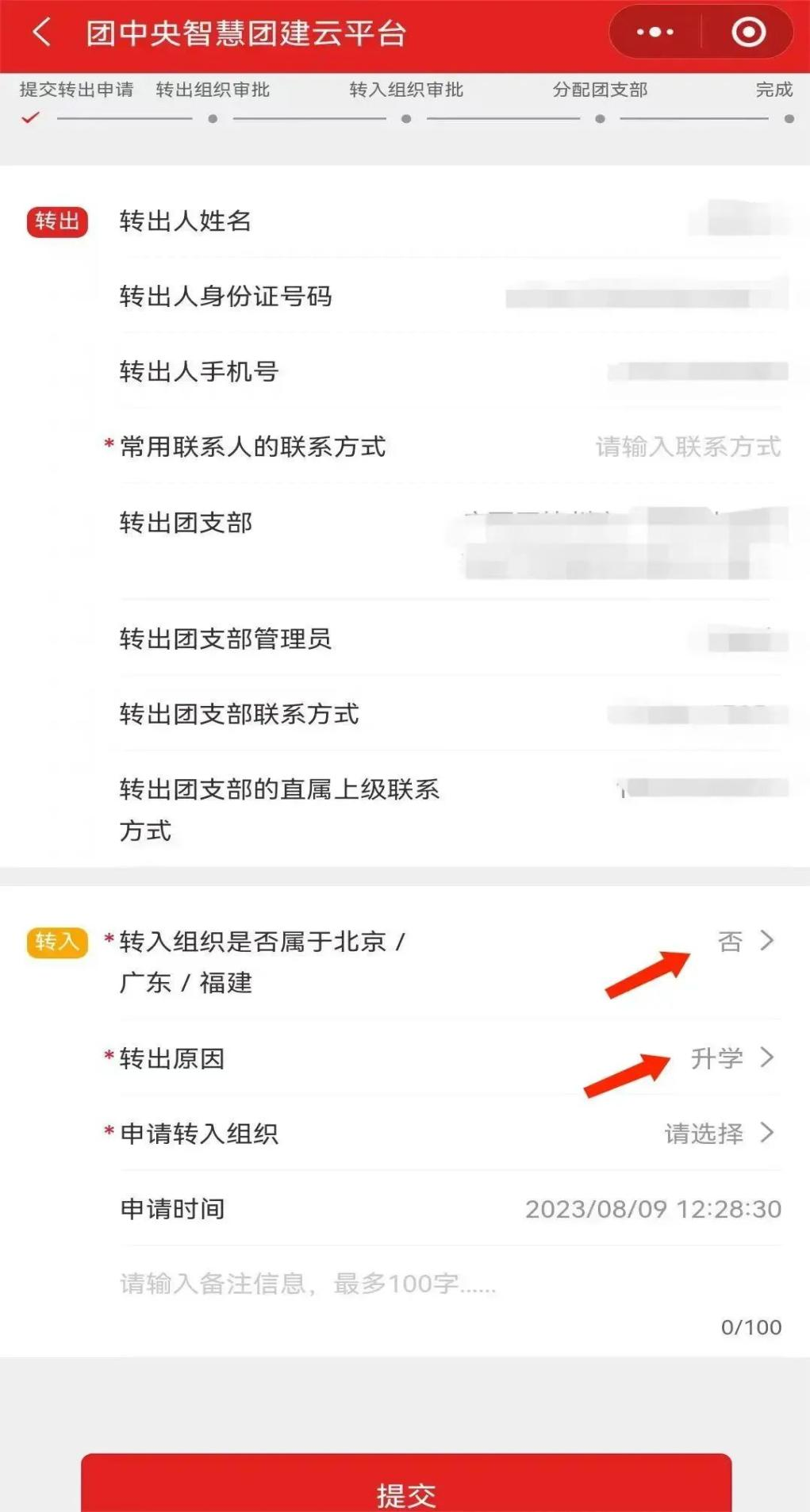Close the mini program with the circle icon
810x1512 pixels.
(x=748, y=33)
